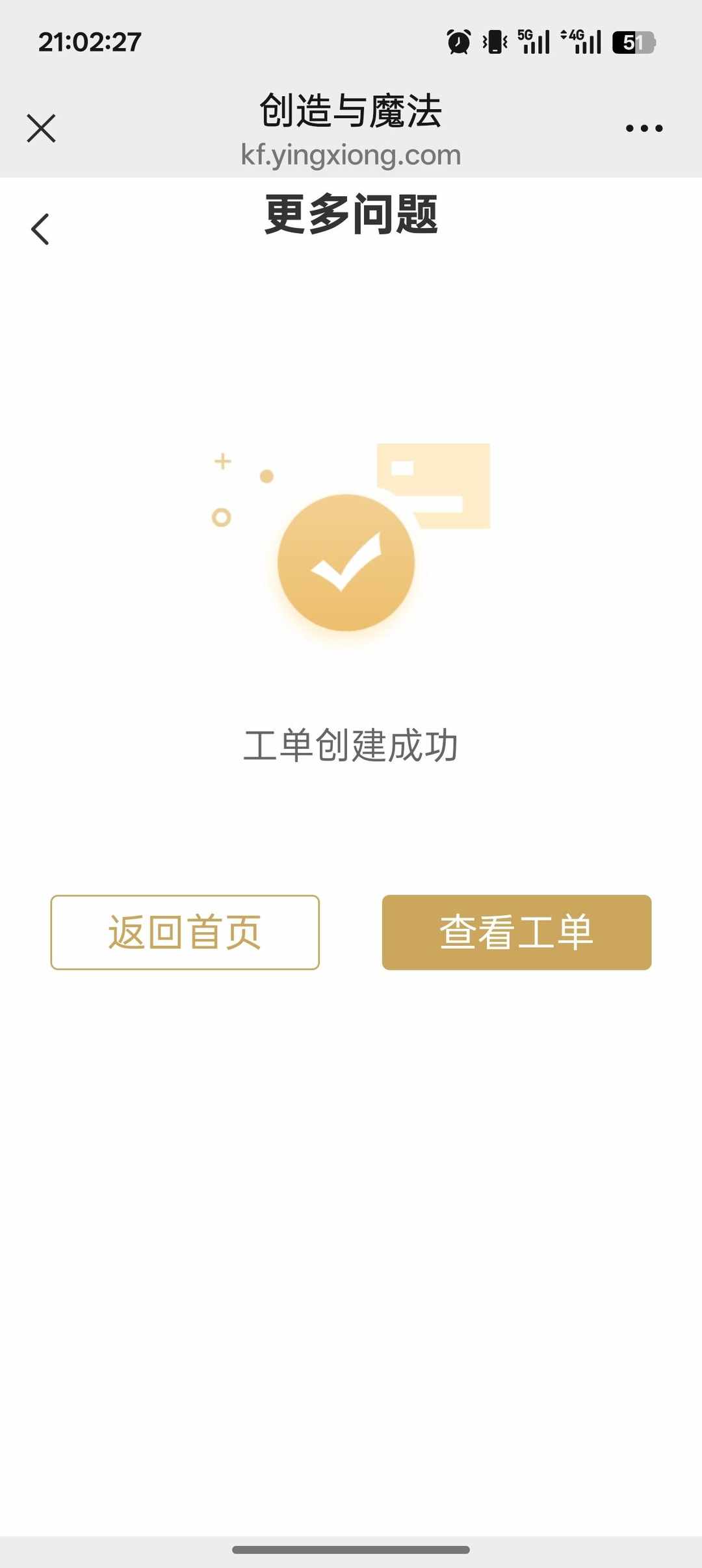Collapse the page using the left arrow
Image resolution: width=702 pixels, height=1568 pixels.
tap(40, 229)
